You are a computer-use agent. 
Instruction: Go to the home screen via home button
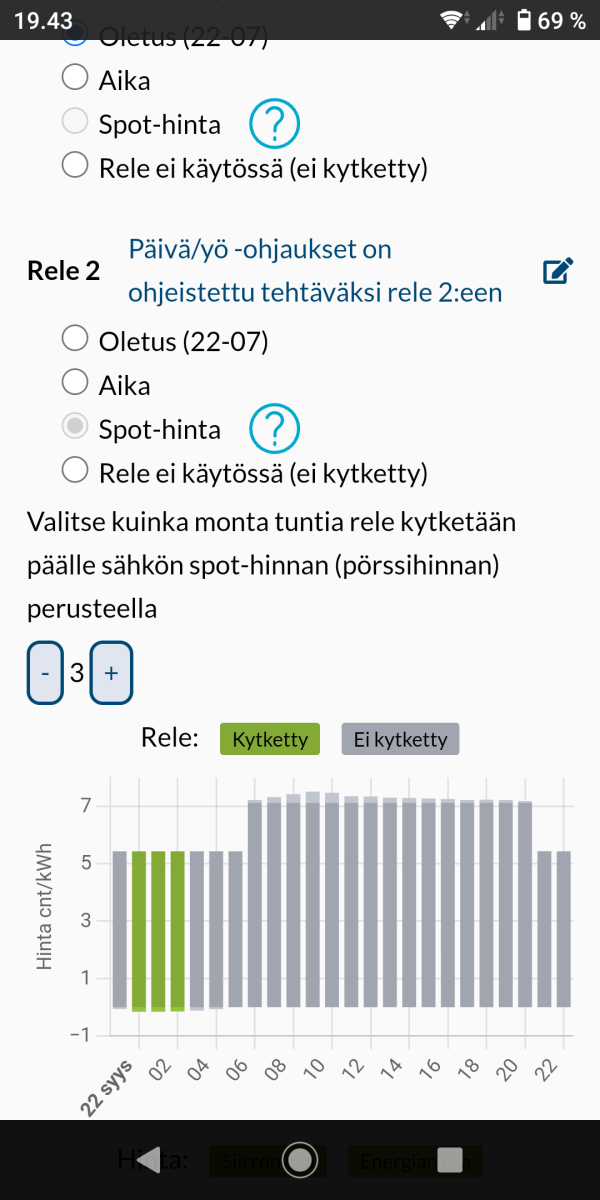[x=299, y=1160]
